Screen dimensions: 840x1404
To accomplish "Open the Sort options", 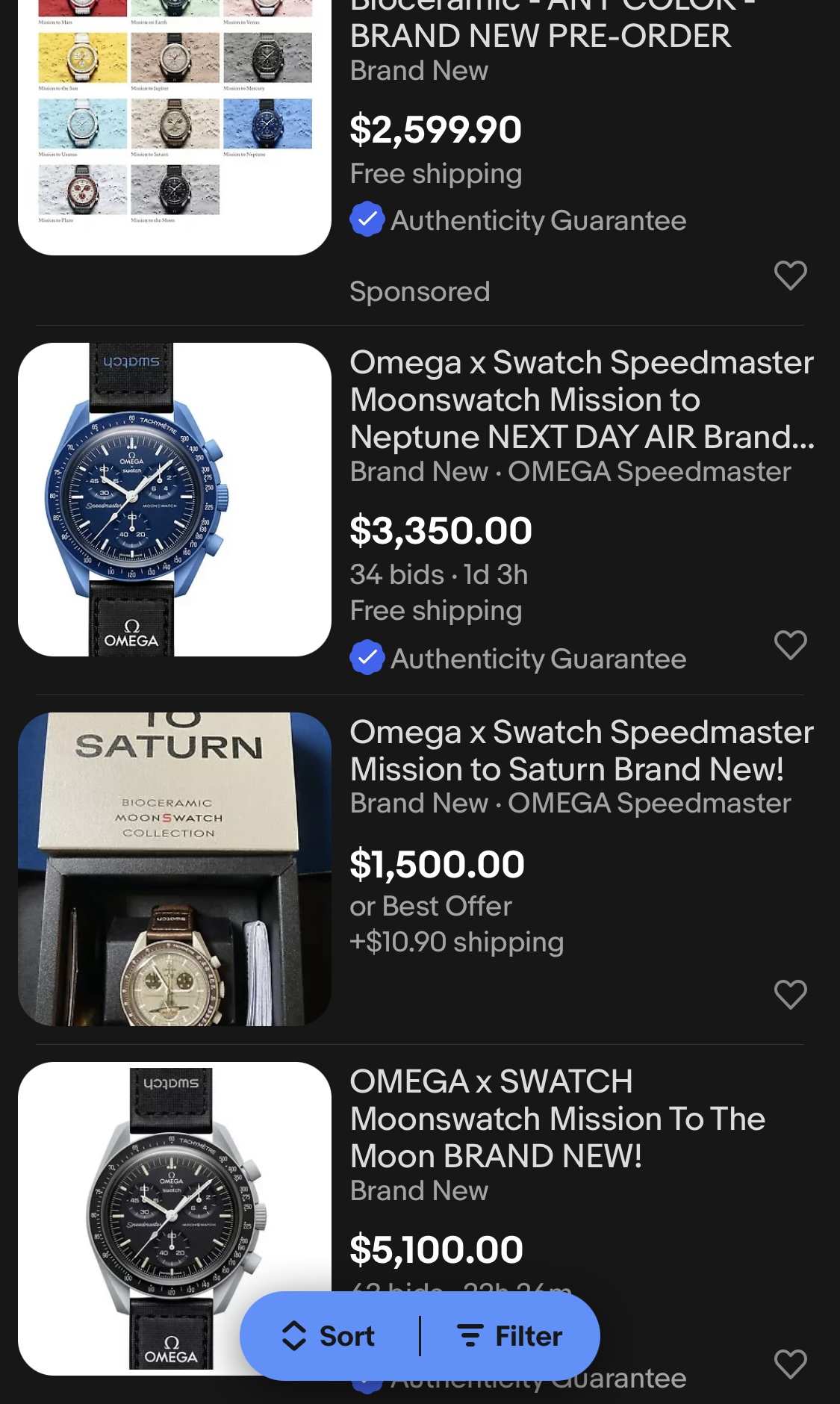I will pos(329,1336).
